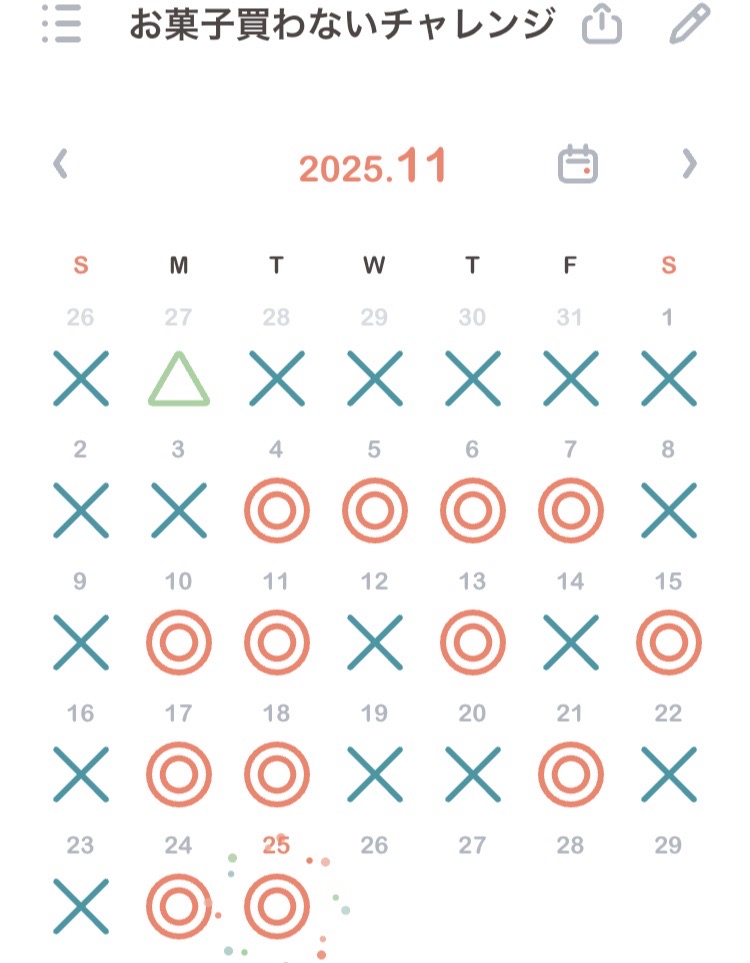Select the triangle mark on October 27
This screenshot has width=750, height=963.
coord(178,379)
